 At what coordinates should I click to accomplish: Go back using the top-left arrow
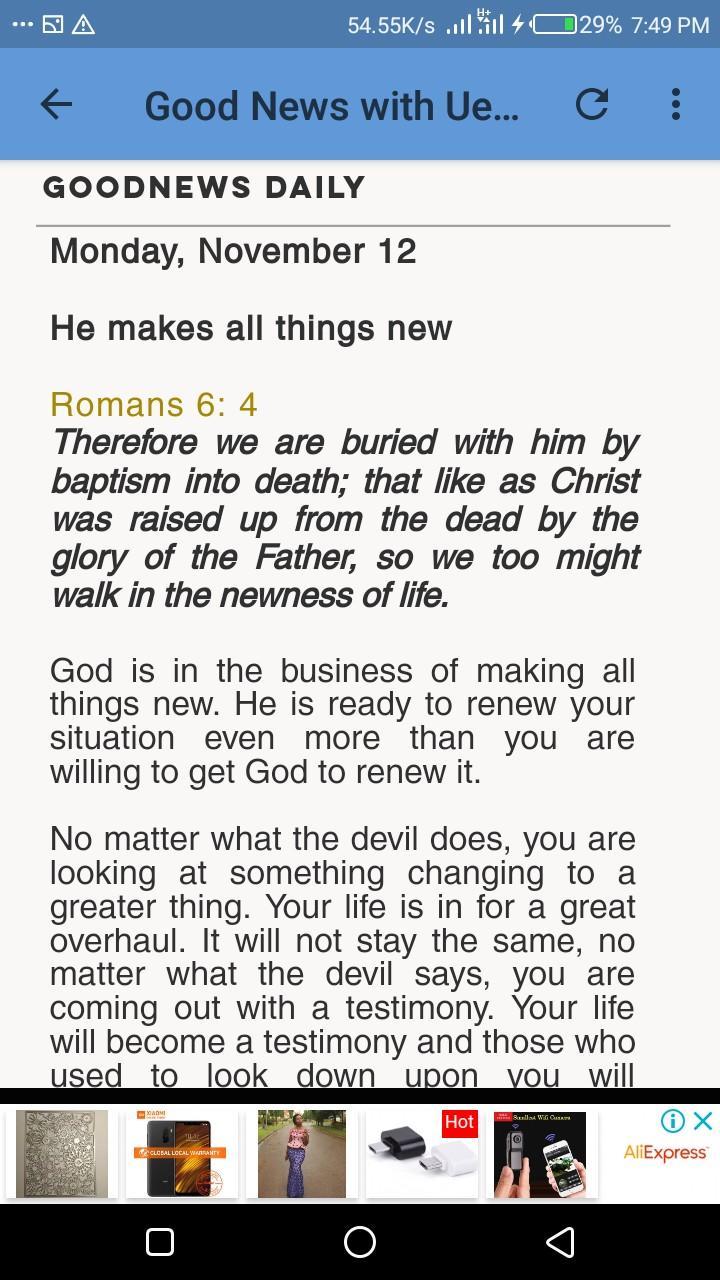click(x=56, y=104)
